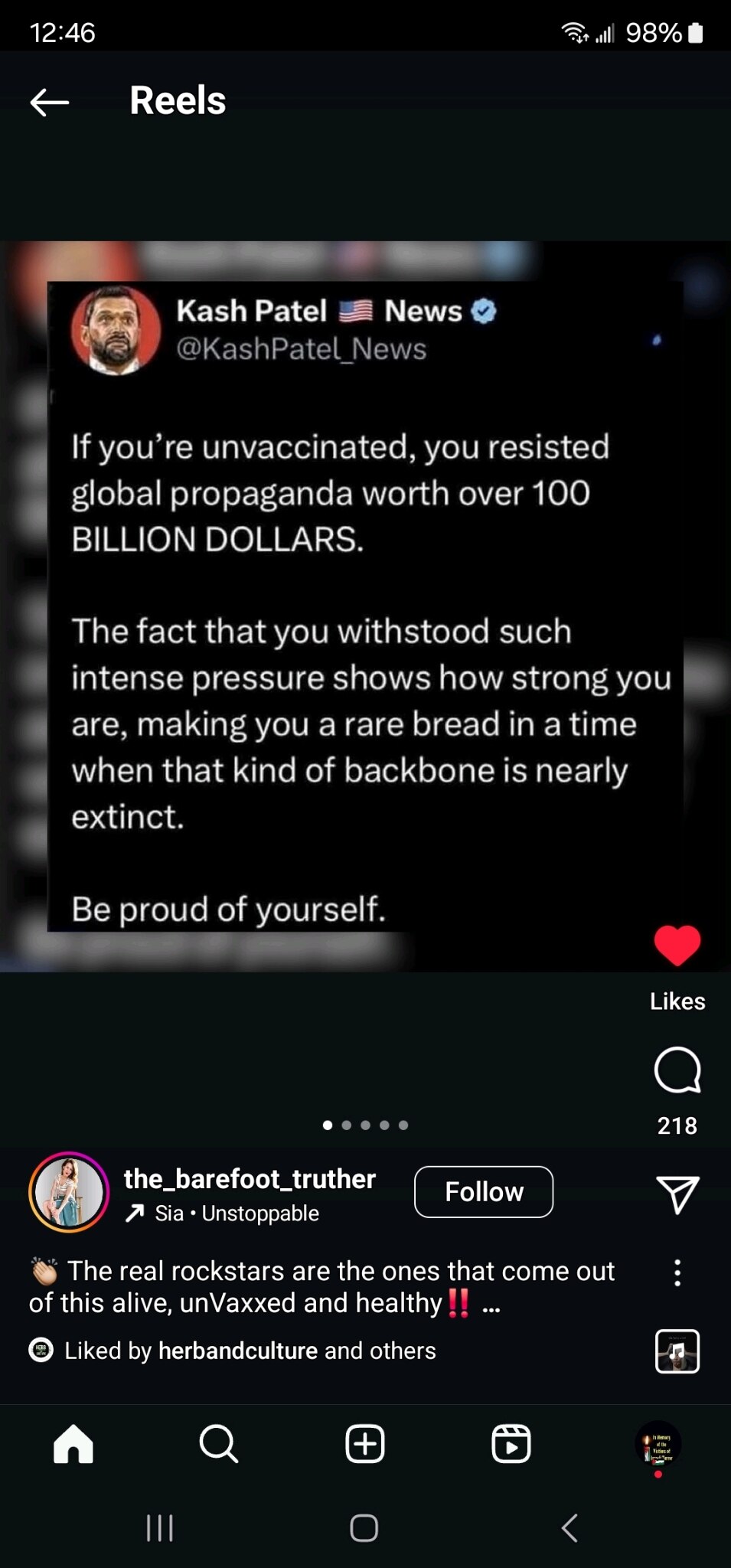This screenshot has height=1568, width=731.
Task: Go back from the Reels screen
Action: click(50, 102)
